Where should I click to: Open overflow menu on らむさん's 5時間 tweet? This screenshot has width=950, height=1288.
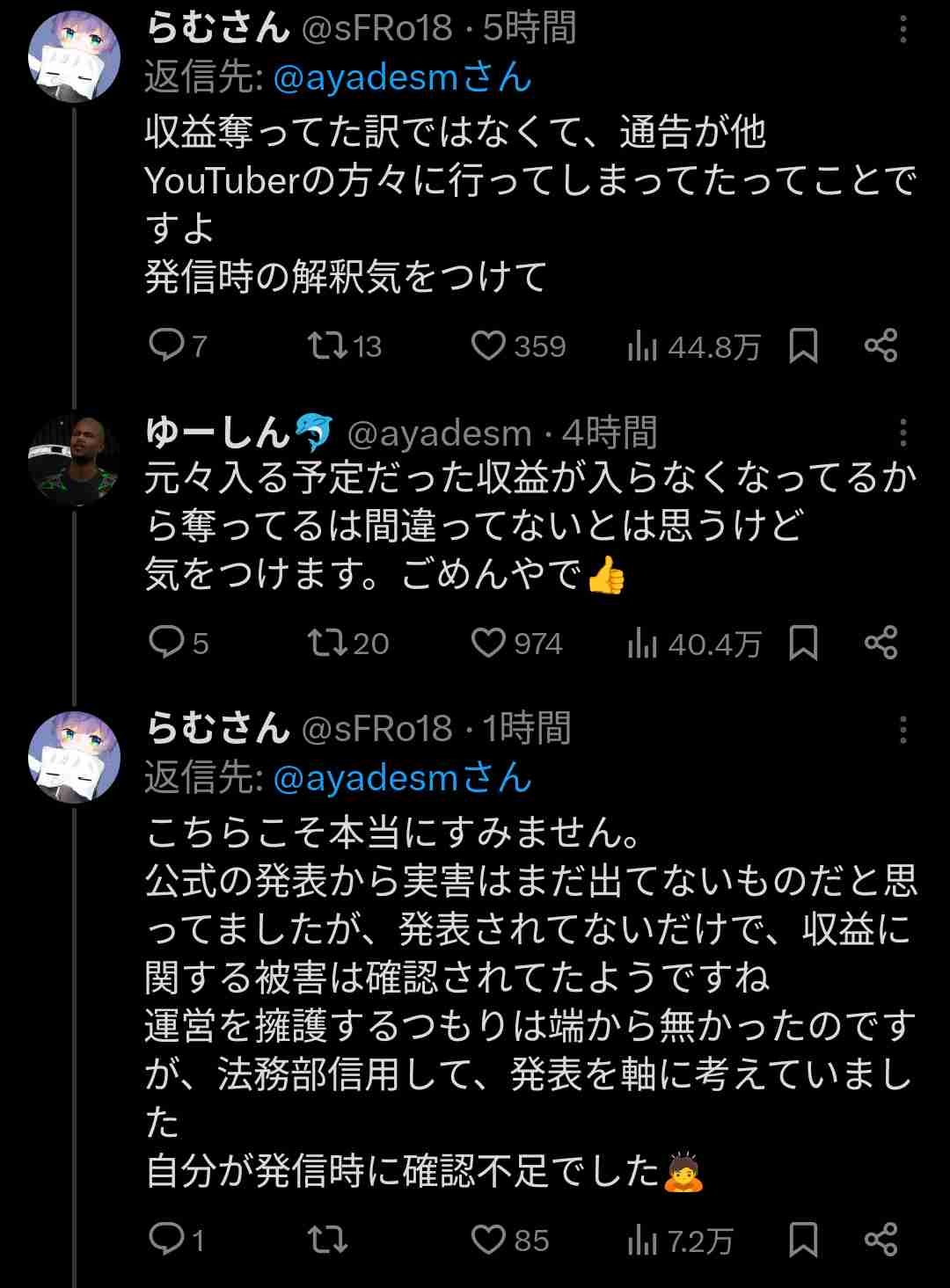(x=903, y=31)
